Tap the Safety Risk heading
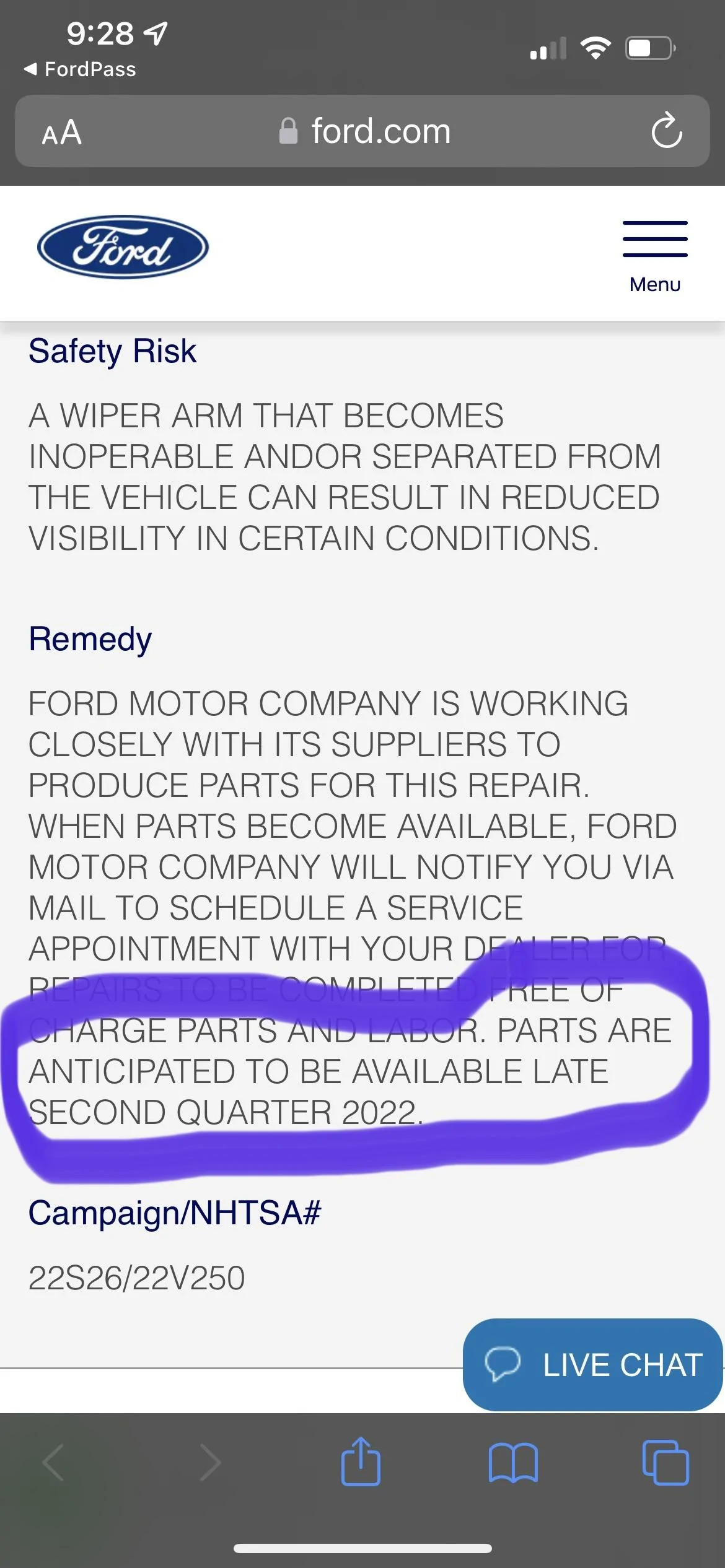The image size is (725, 1568). [x=113, y=351]
